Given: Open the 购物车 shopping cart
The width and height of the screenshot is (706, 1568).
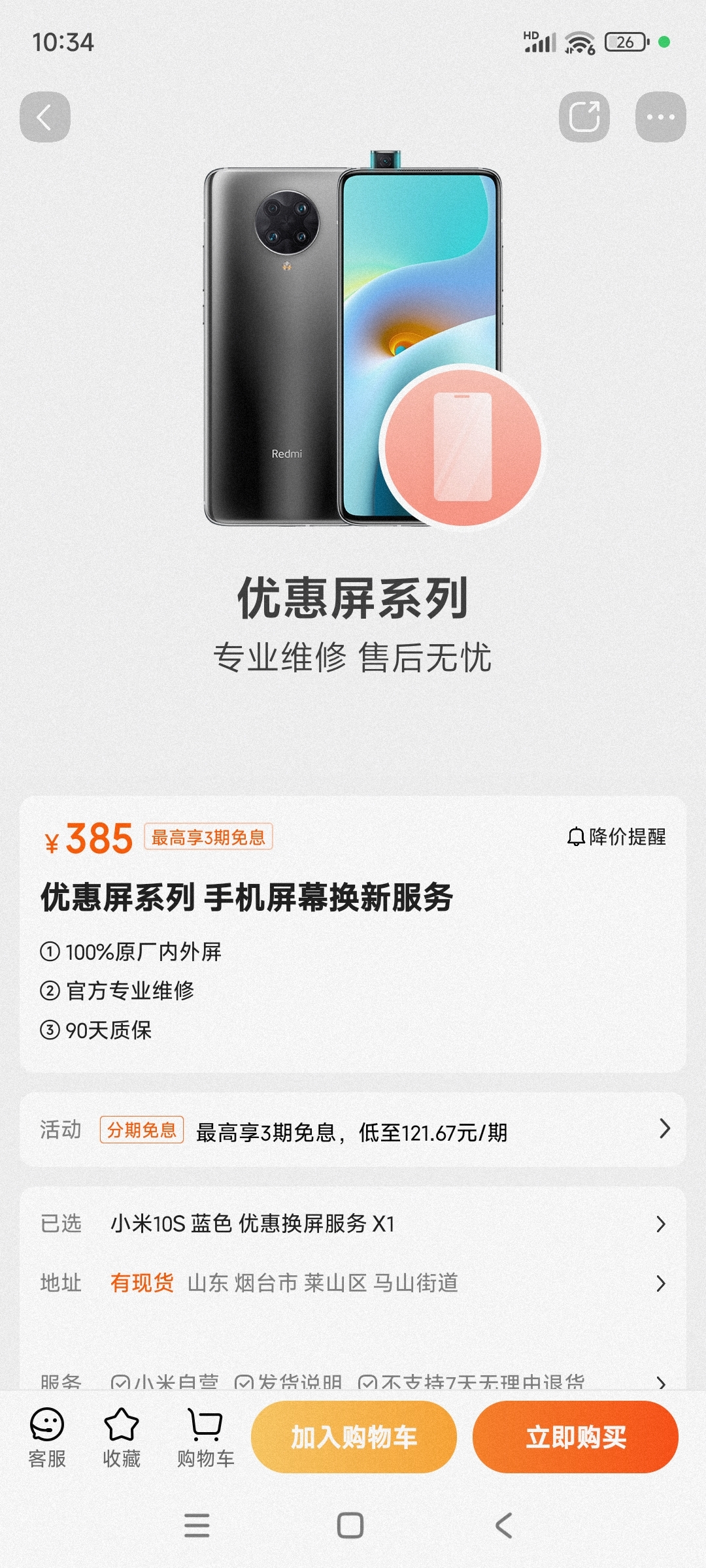Looking at the screenshot, I should pyautogui.click(x=205, y=1437).
